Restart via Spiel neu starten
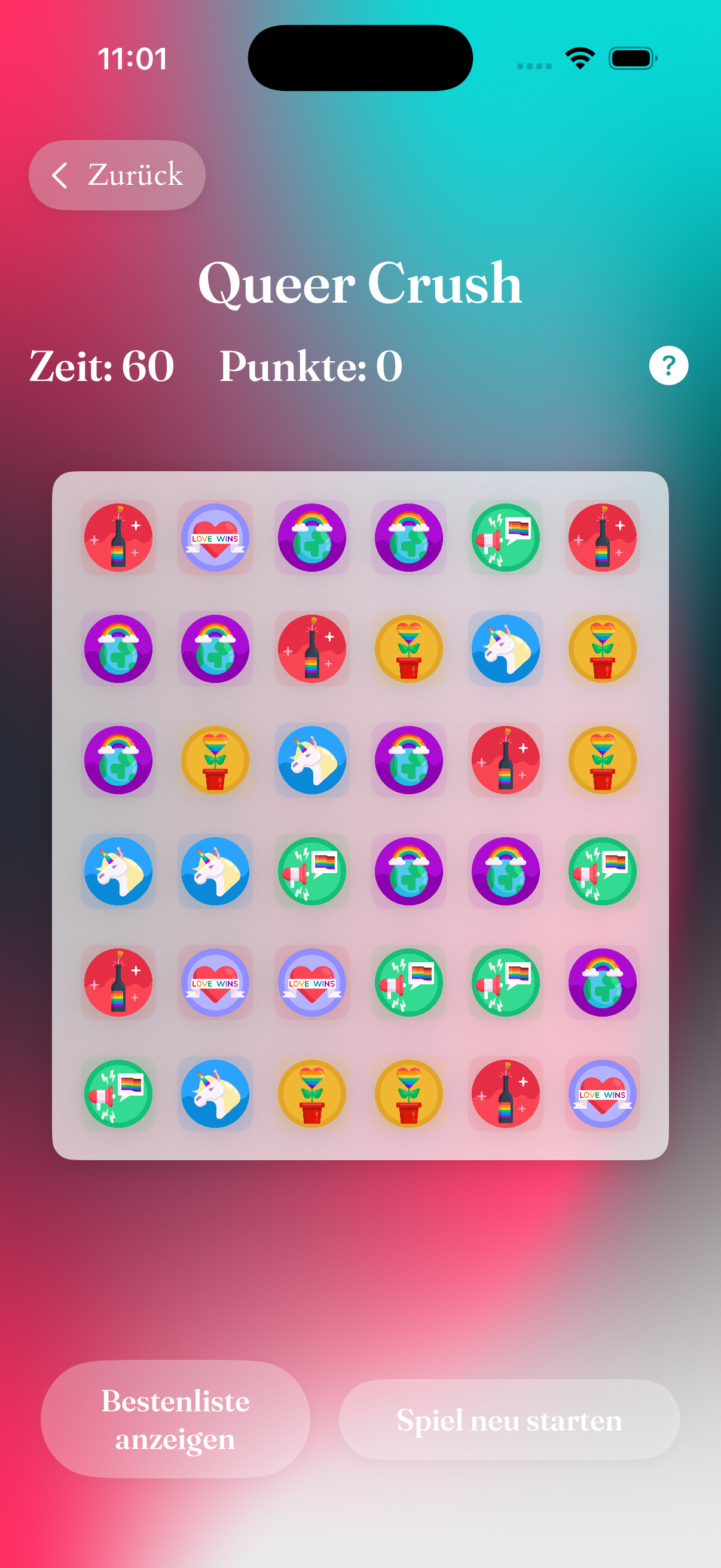 (509, 1419)
